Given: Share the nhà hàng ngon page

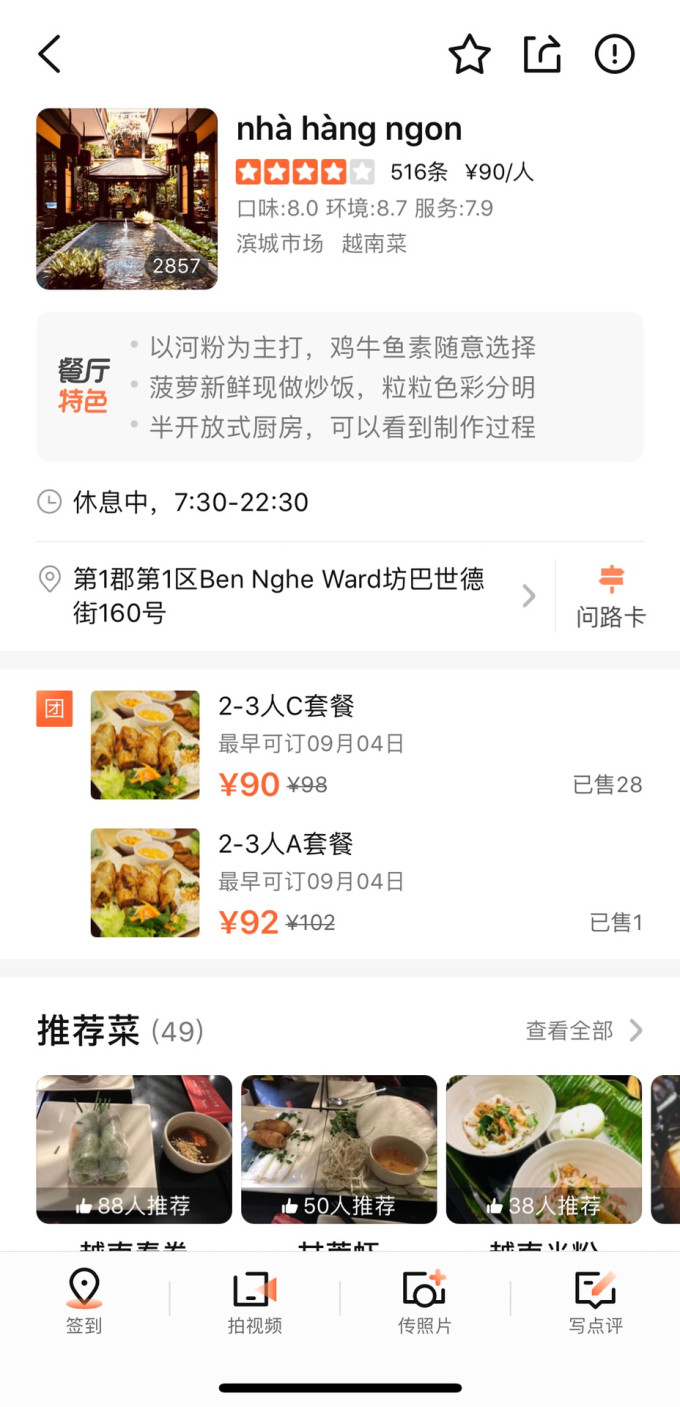Looking at the screenshot, I should point(542,54).
